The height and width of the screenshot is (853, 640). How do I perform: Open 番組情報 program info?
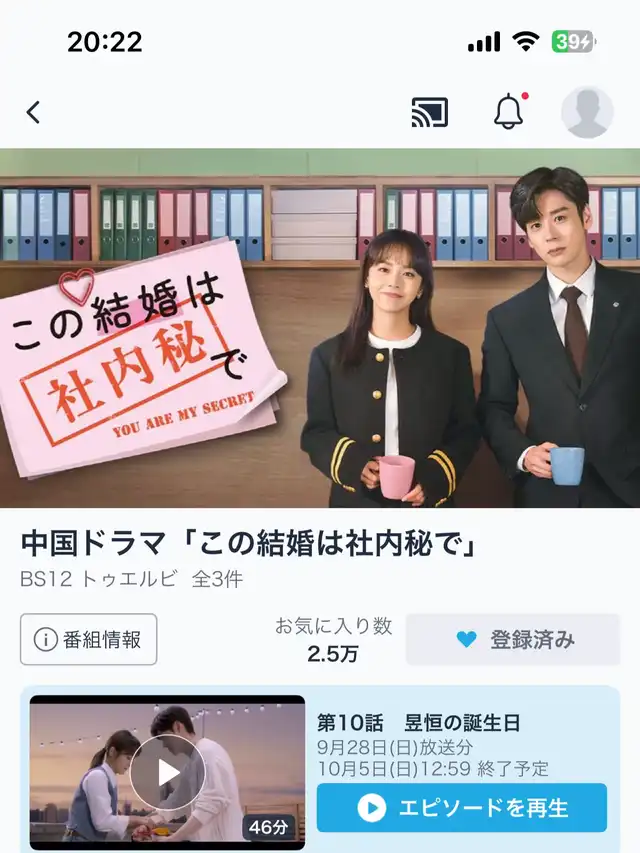(89, 640)
